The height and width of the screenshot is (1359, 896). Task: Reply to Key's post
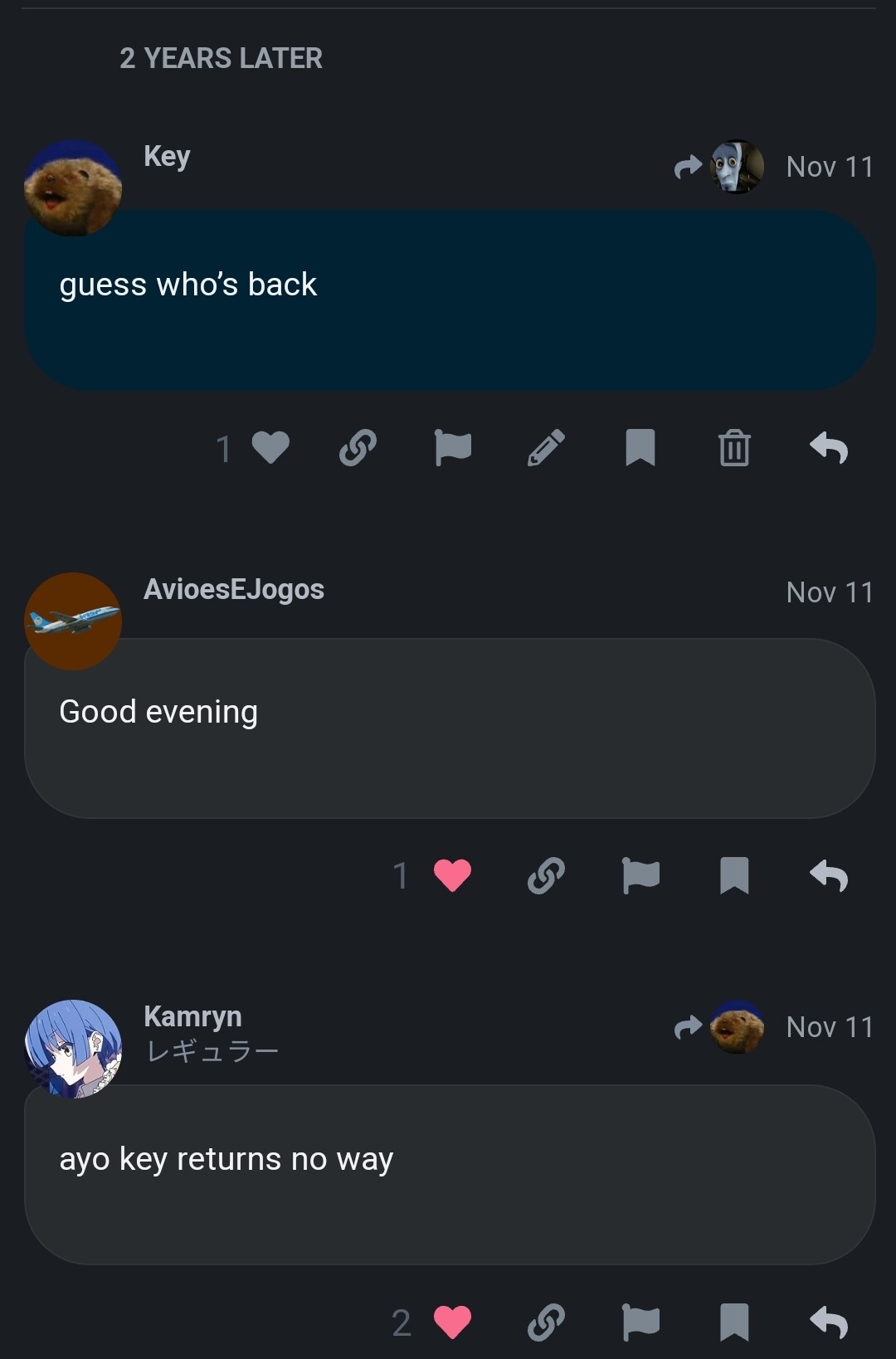(828, 448)
